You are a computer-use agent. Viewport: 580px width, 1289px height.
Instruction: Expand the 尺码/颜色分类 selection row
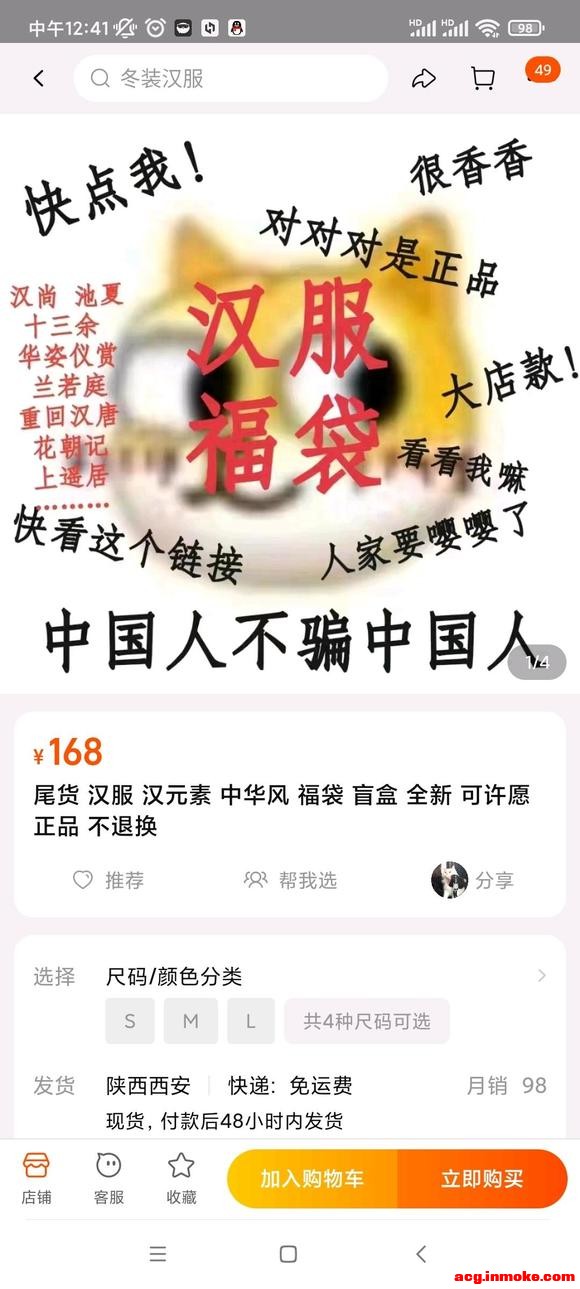click(290, 976)
